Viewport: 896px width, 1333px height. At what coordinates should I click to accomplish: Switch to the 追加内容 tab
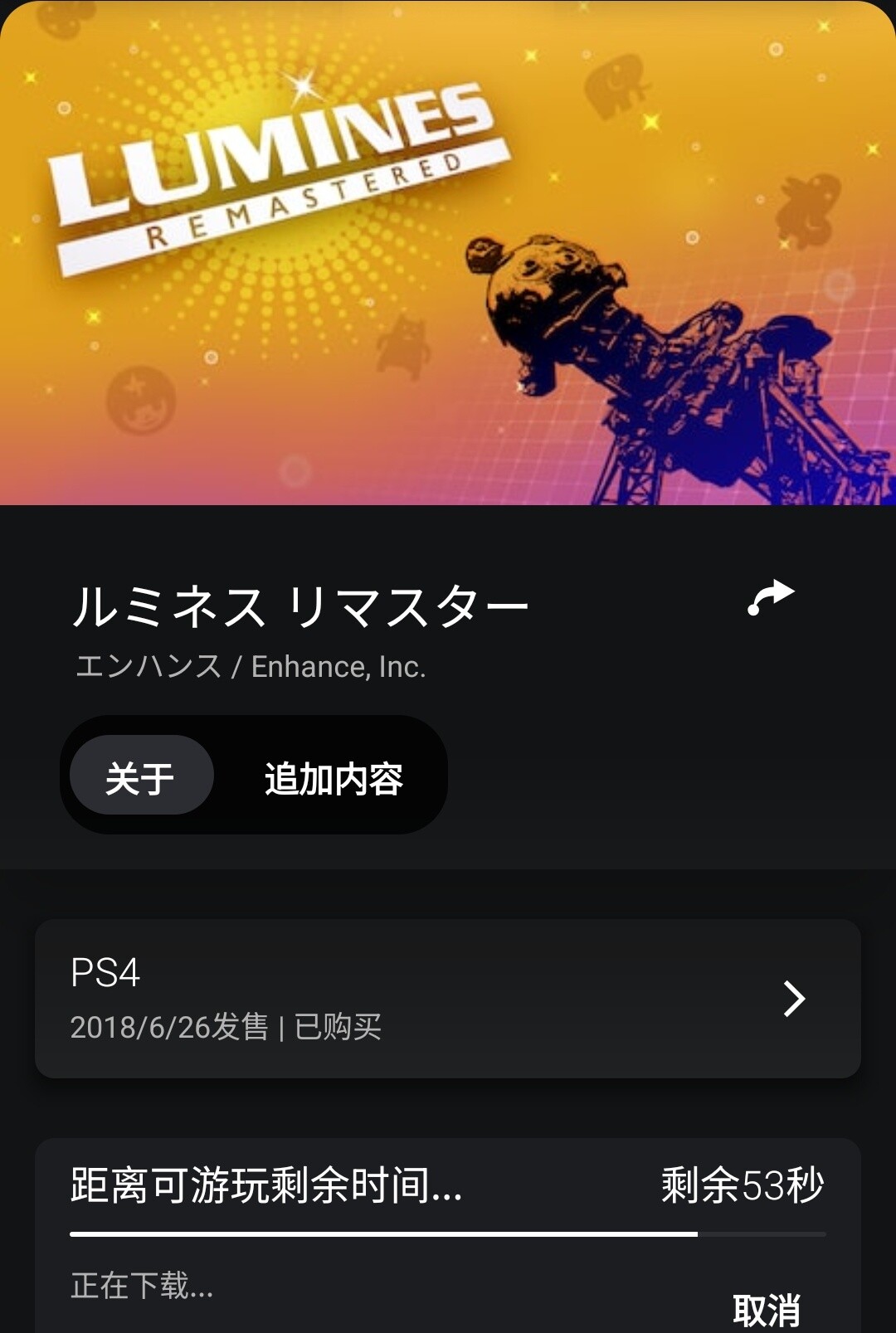coord(334,778)
